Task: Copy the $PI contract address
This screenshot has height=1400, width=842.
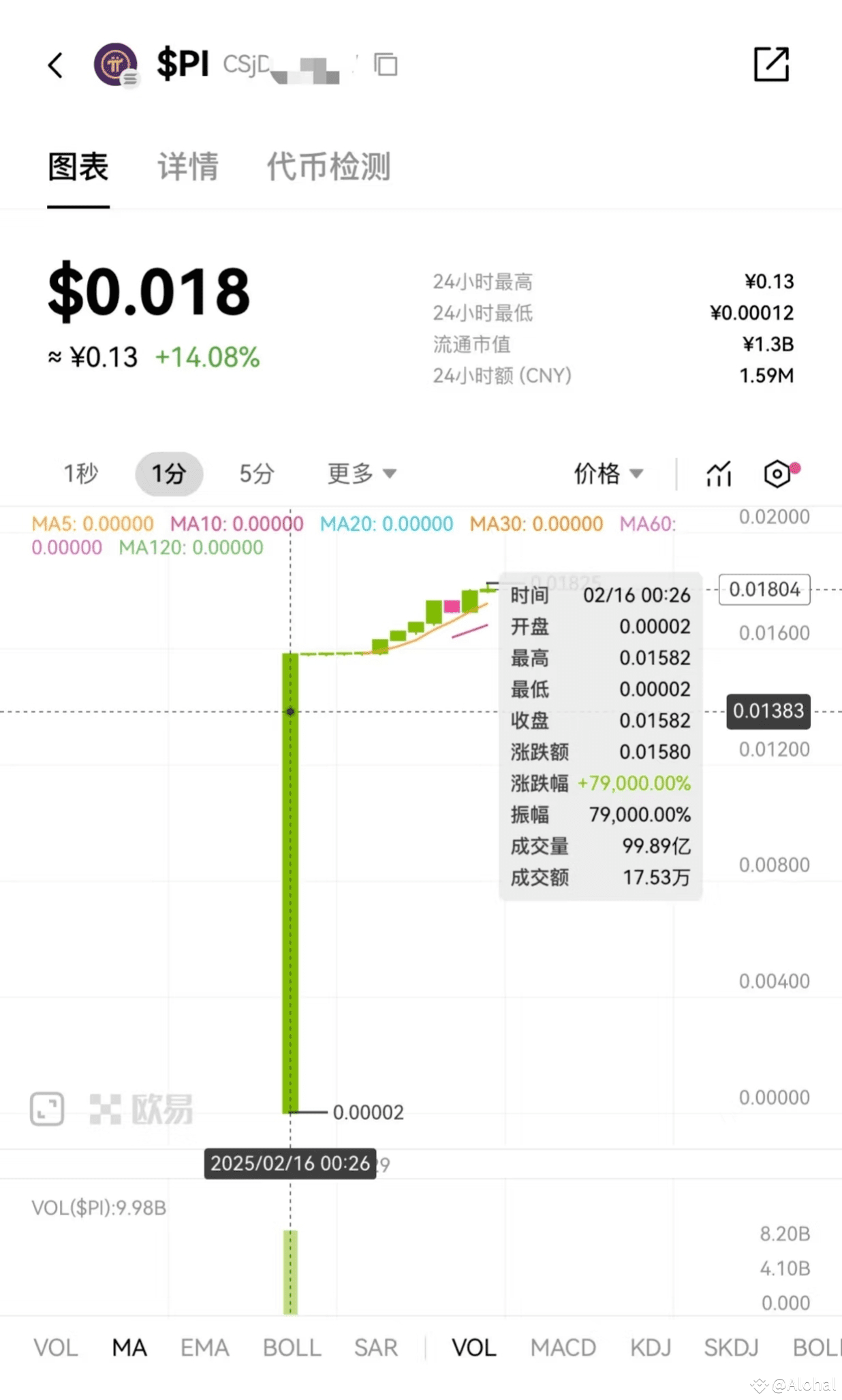Action: [386, 65]
